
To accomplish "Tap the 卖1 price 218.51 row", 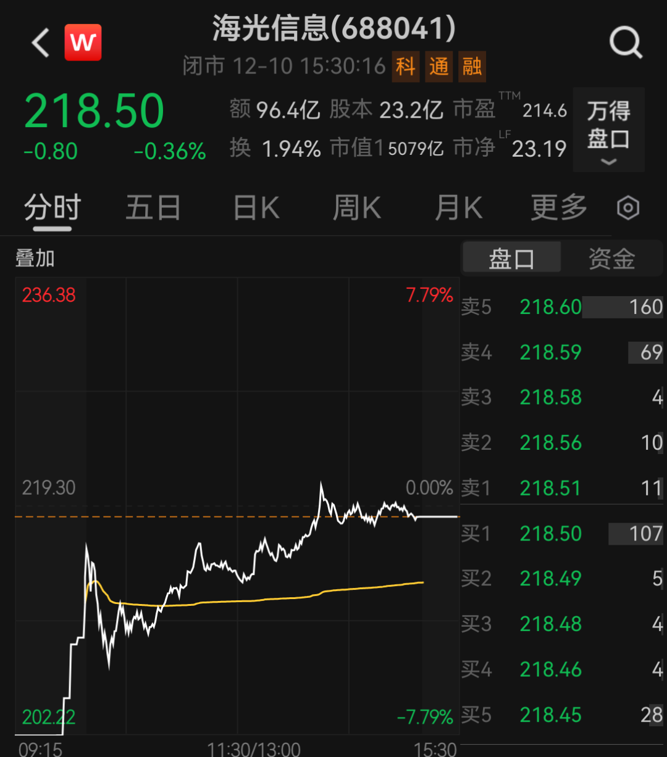I will 562,488.
